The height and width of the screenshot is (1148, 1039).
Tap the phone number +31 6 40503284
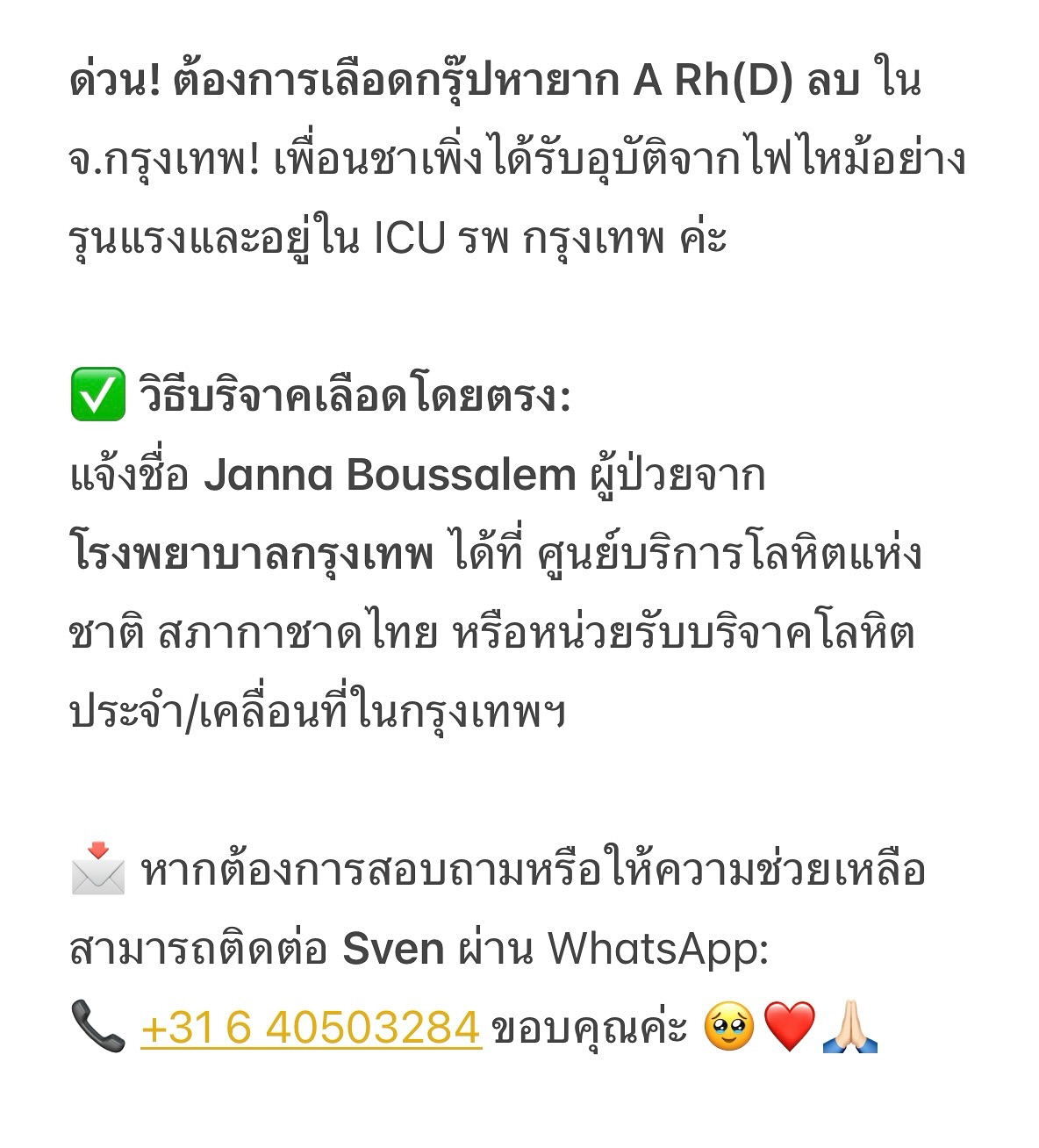(x=311, y=1027)
